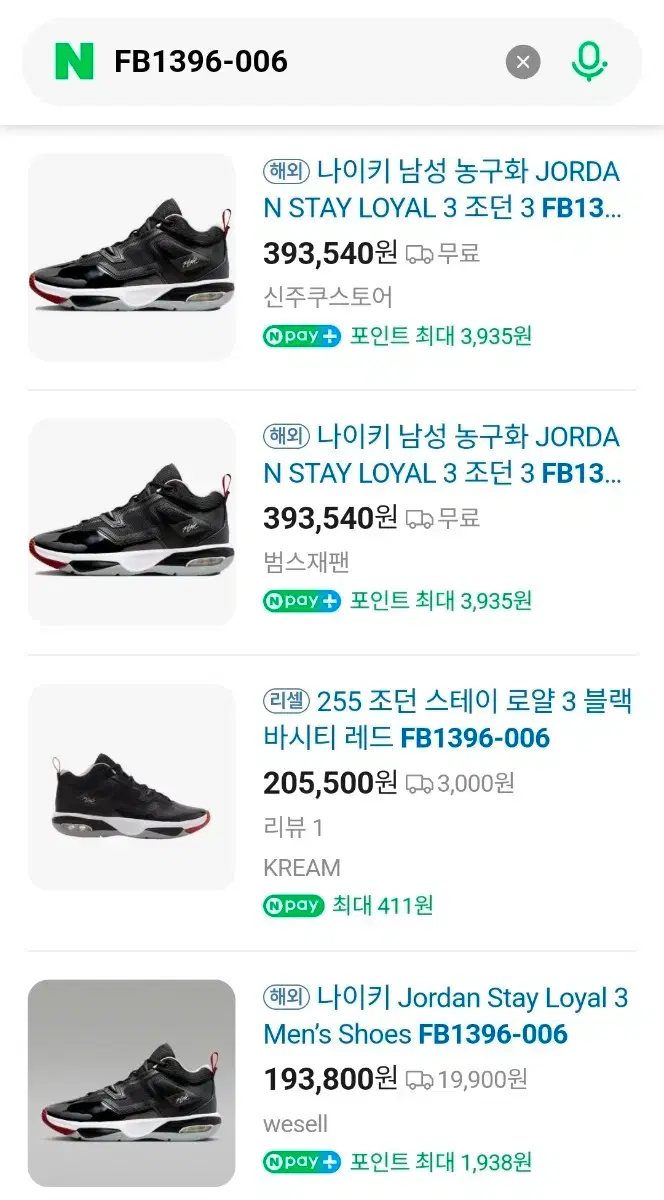The image size is (664, 1200).
Task: Open the KREAM resell 조던 스테이 로얄 3 listing
Action: (x=447, y=720)
